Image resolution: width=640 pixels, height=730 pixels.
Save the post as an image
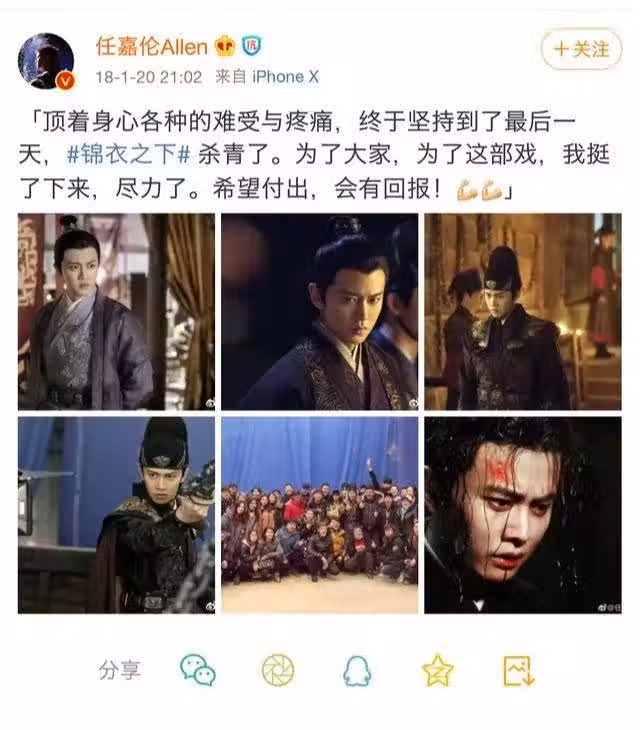[x=517, y=670]
